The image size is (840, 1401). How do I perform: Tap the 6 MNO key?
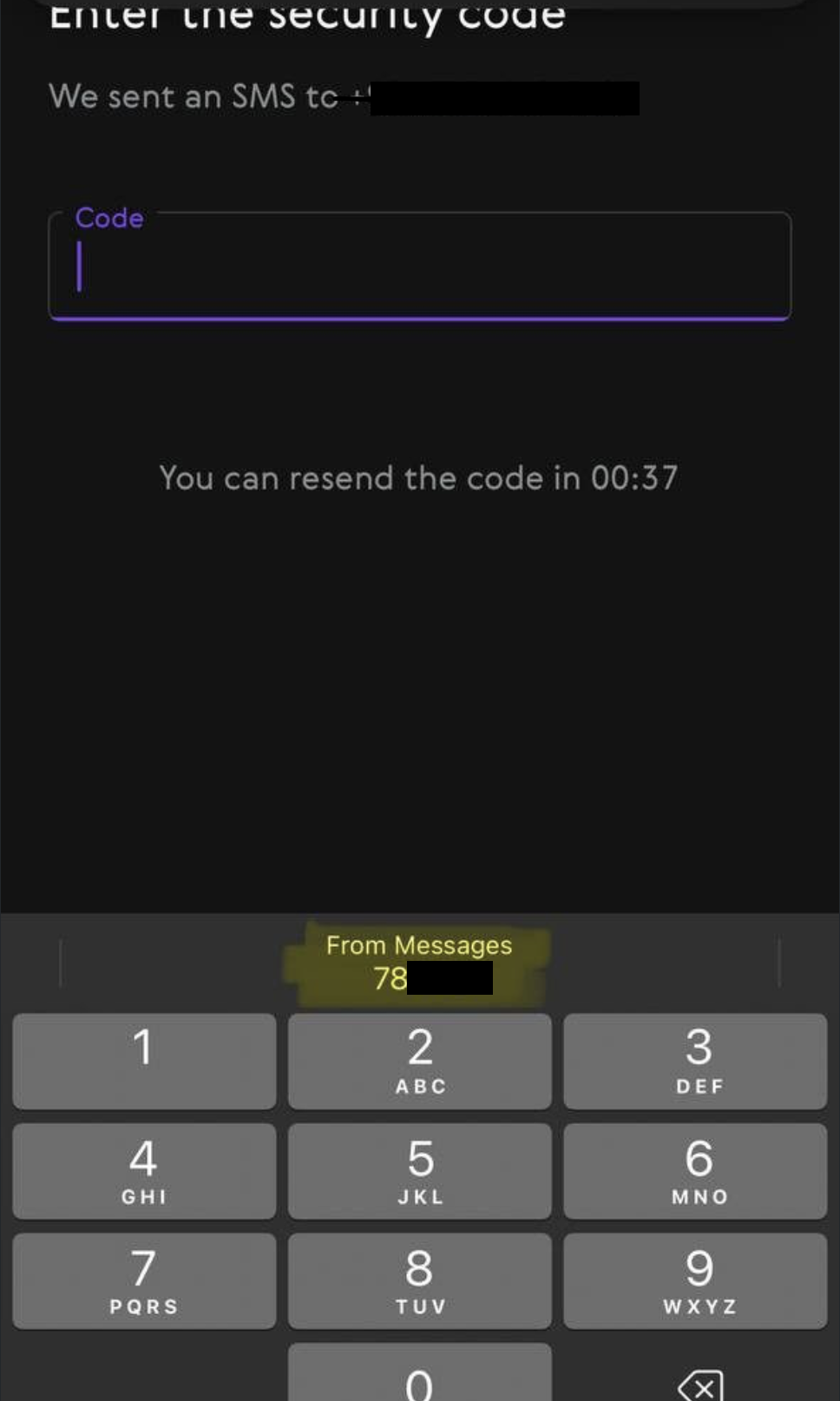[x=695, y=1170]
